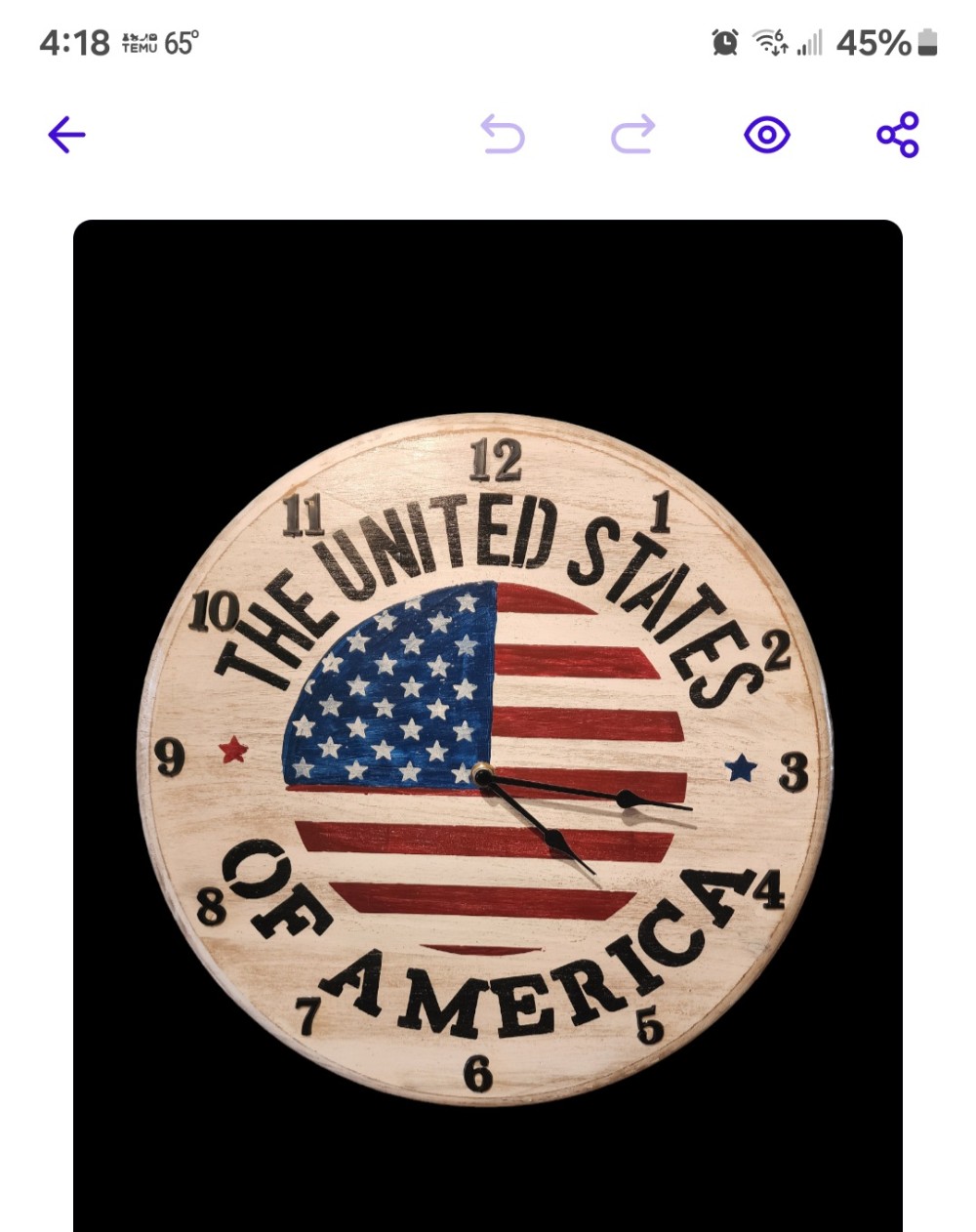The image size is (976, 1232).
Task: Redo the reverted edit
Action: (x=633, y=135)
